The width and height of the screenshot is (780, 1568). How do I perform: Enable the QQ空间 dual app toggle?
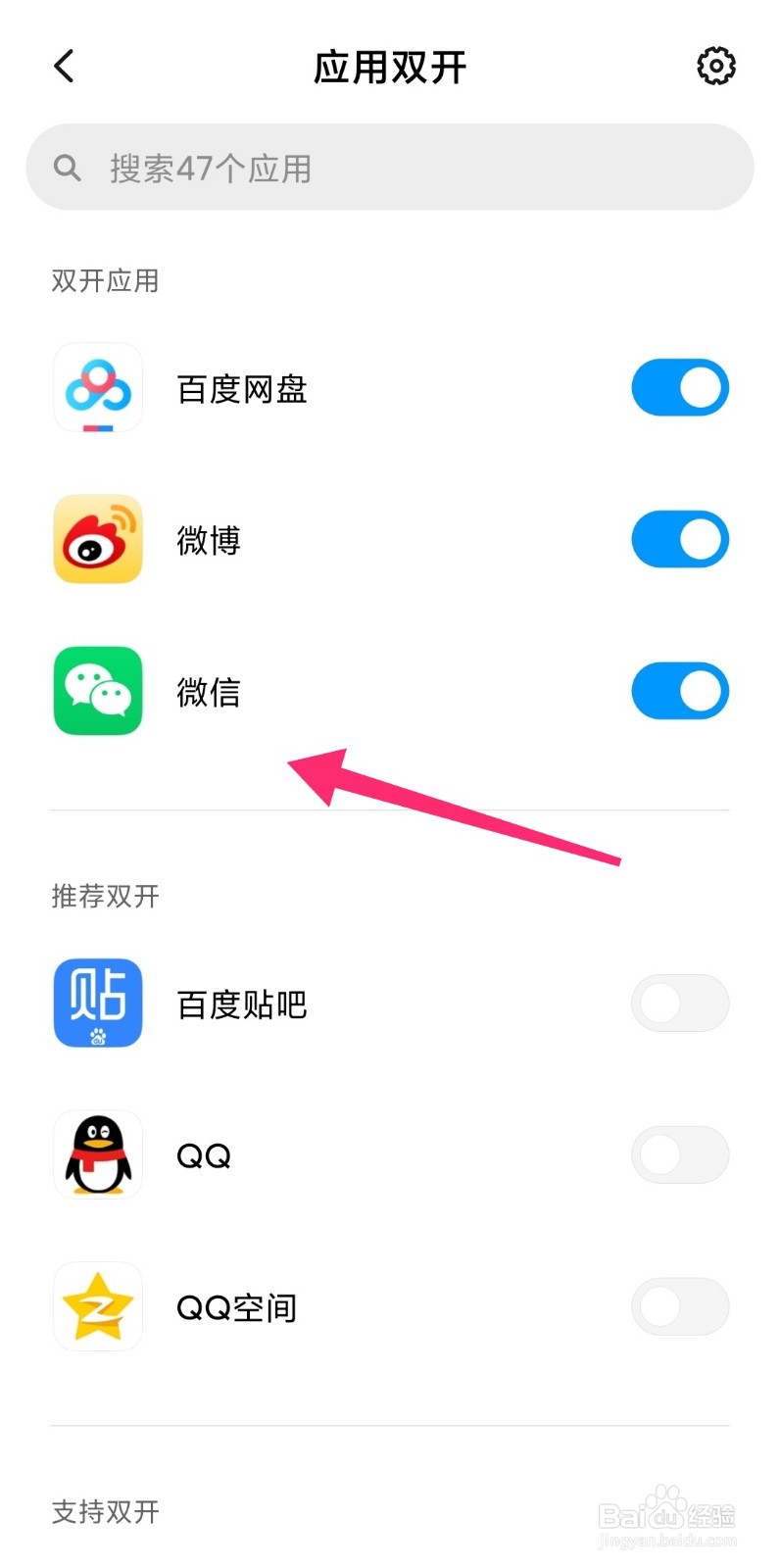pyautogui.click(x=680, y=1306)
